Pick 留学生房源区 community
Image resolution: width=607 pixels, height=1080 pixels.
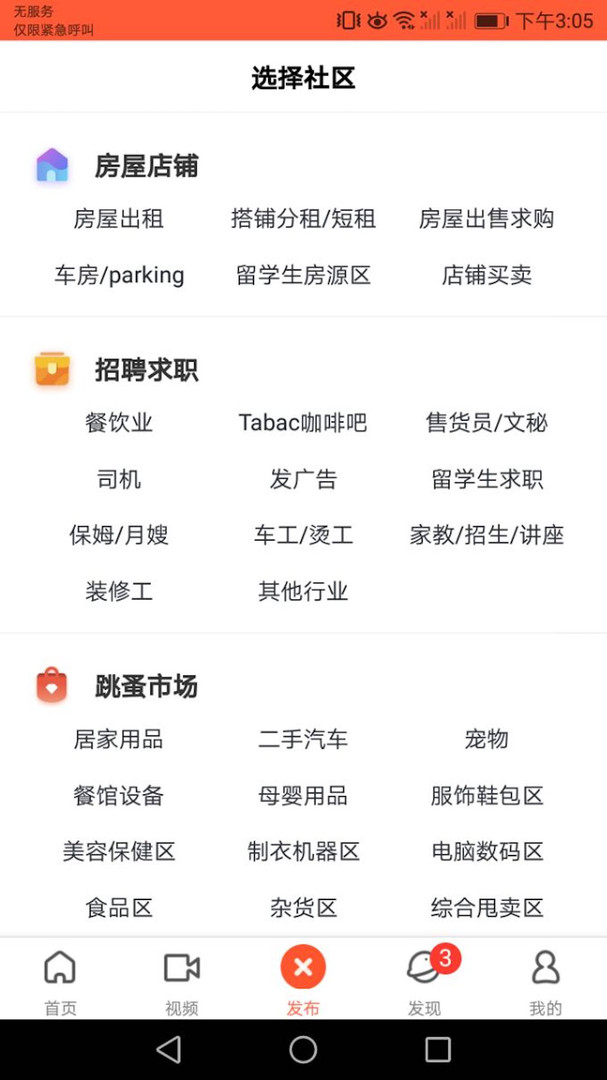click(303, 275)
